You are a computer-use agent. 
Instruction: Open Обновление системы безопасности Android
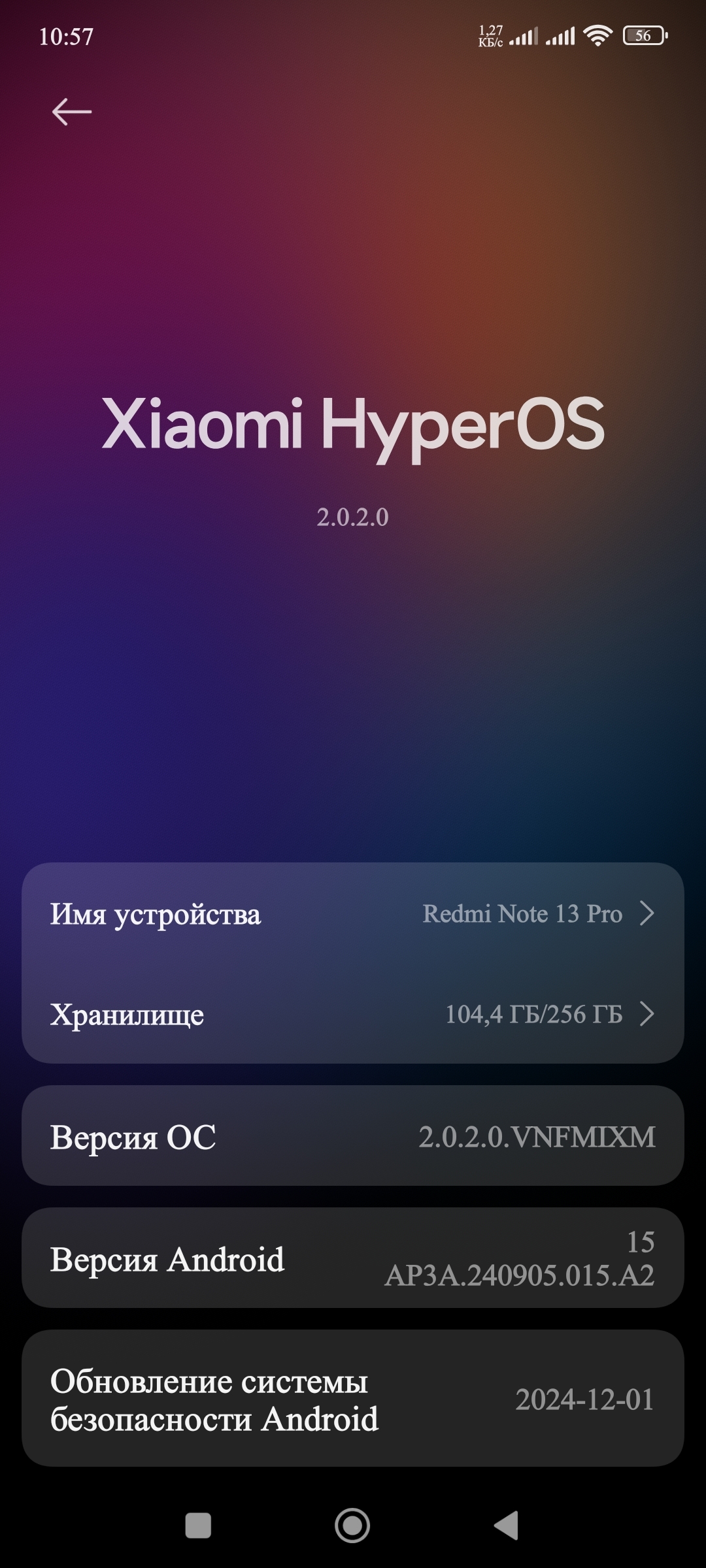353,1399
